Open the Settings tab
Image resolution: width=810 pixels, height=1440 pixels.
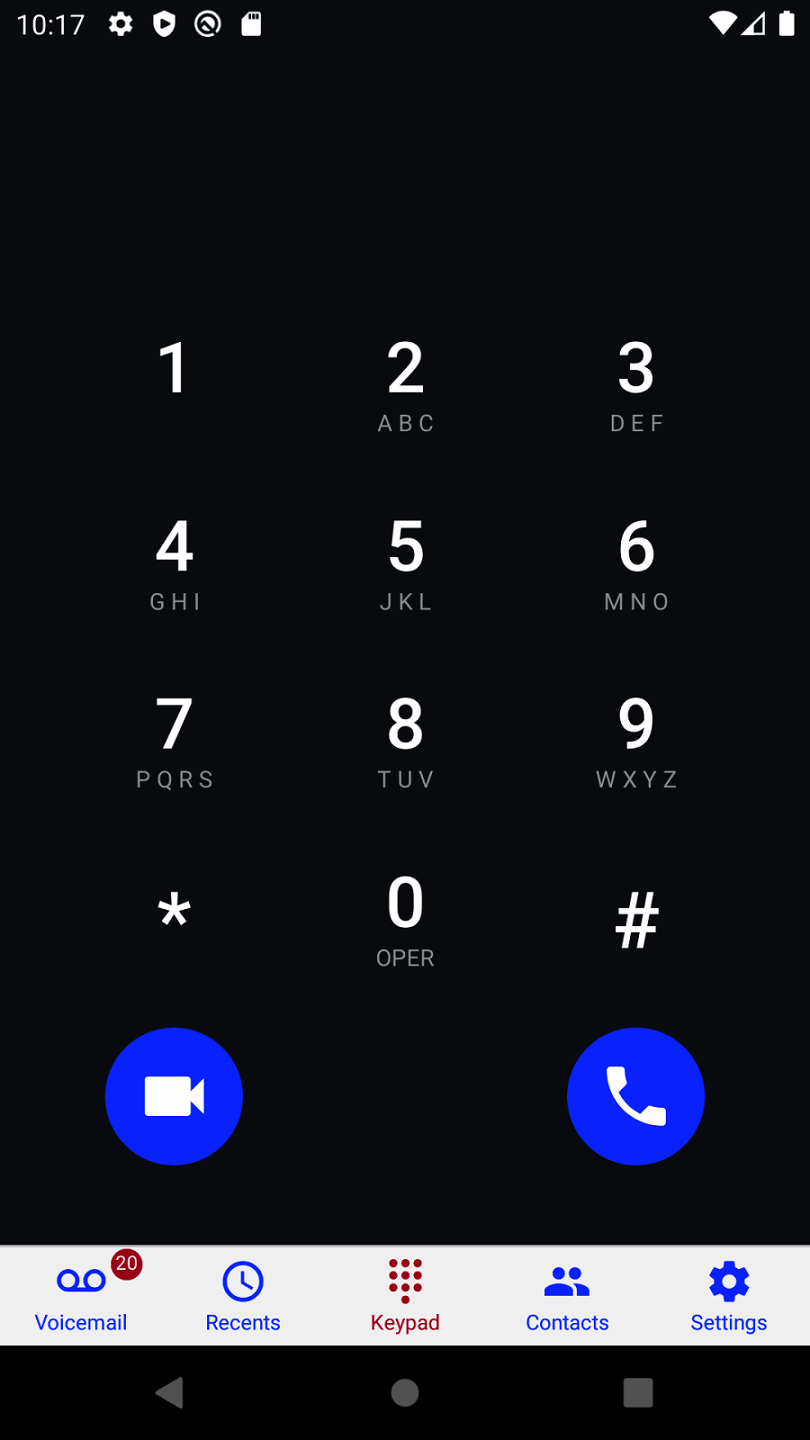[x=729, y=1297]
